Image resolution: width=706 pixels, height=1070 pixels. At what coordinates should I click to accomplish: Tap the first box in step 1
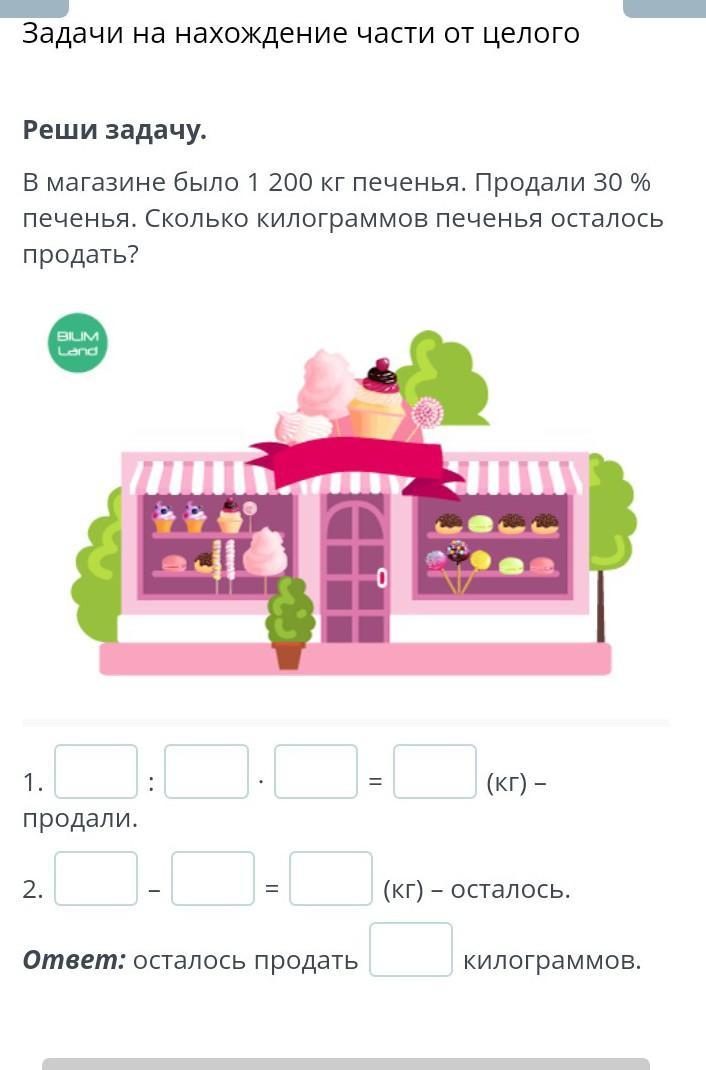pyautogui.click(x=96, y=772)
